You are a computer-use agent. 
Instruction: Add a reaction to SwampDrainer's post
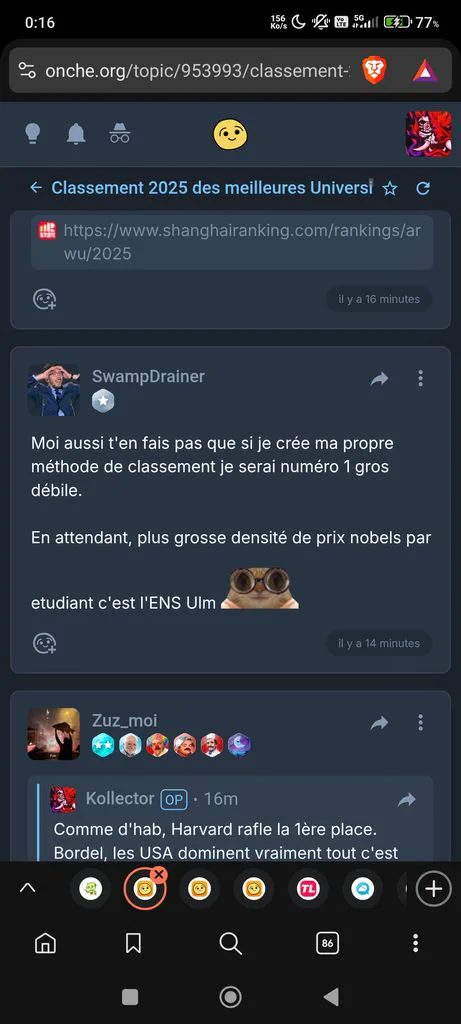(x=44, y=643)
